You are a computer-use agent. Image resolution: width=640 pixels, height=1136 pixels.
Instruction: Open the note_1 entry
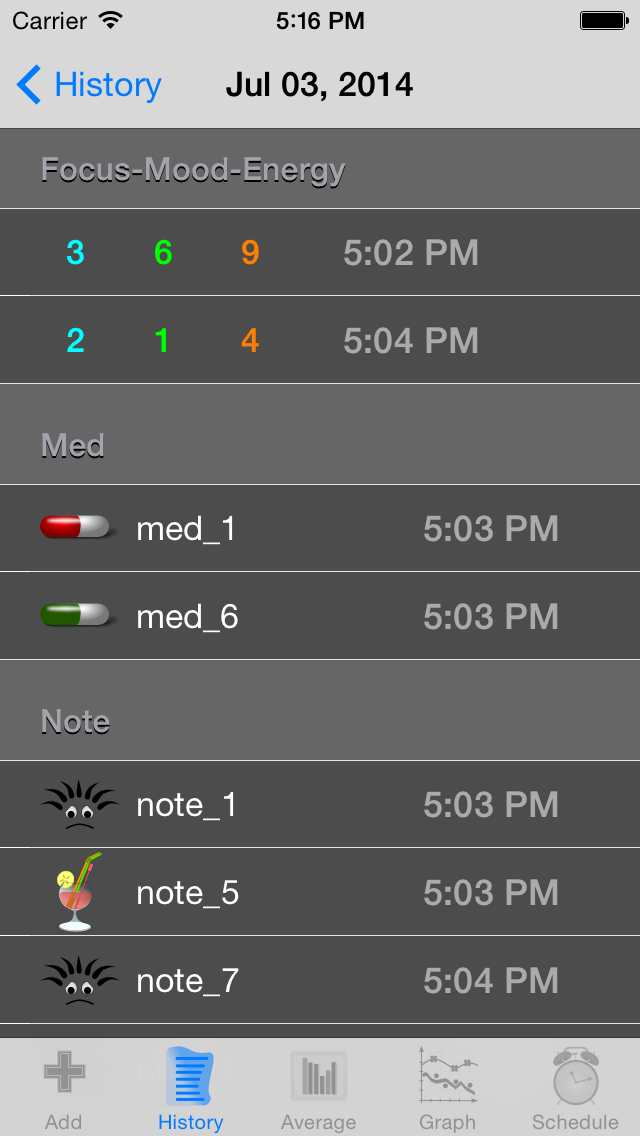(x=320, y=804)
